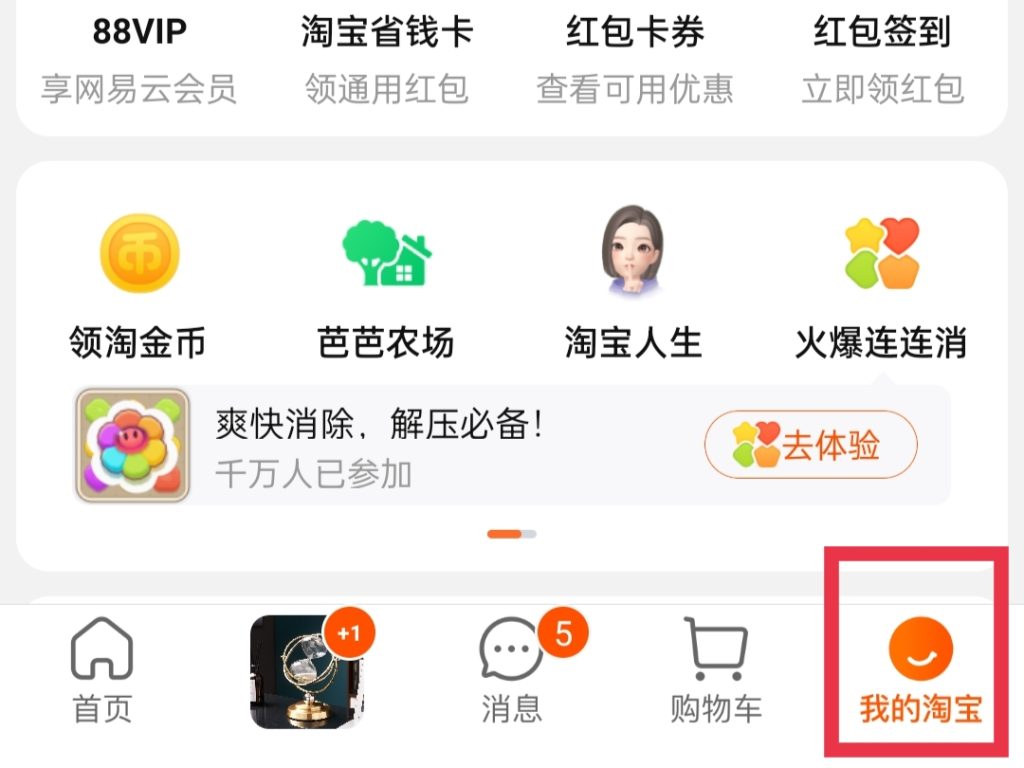Image resolution: width=1024 pixels, height=768 pixels.
Task: Open the 爽快消除 game banner thumbnail
Action: pyautogui.click(x=133, y=445)
